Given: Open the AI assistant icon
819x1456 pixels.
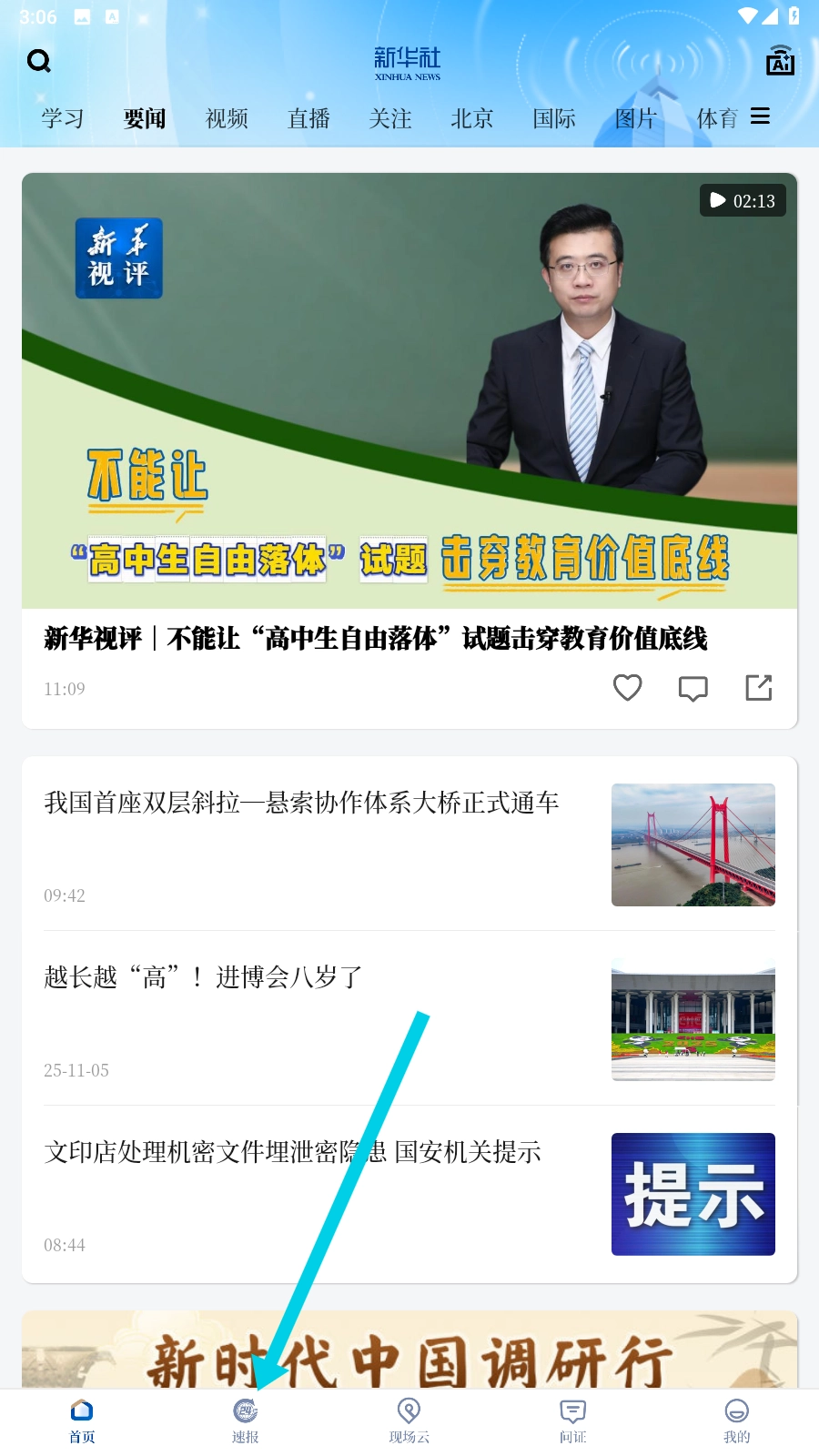Looking at the screenshot, I should [x=780, y=61].
